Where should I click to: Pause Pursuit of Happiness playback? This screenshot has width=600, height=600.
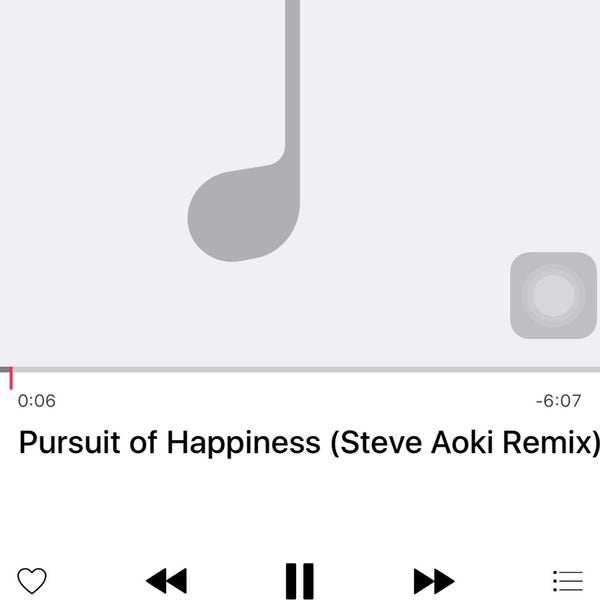[299, 580]
